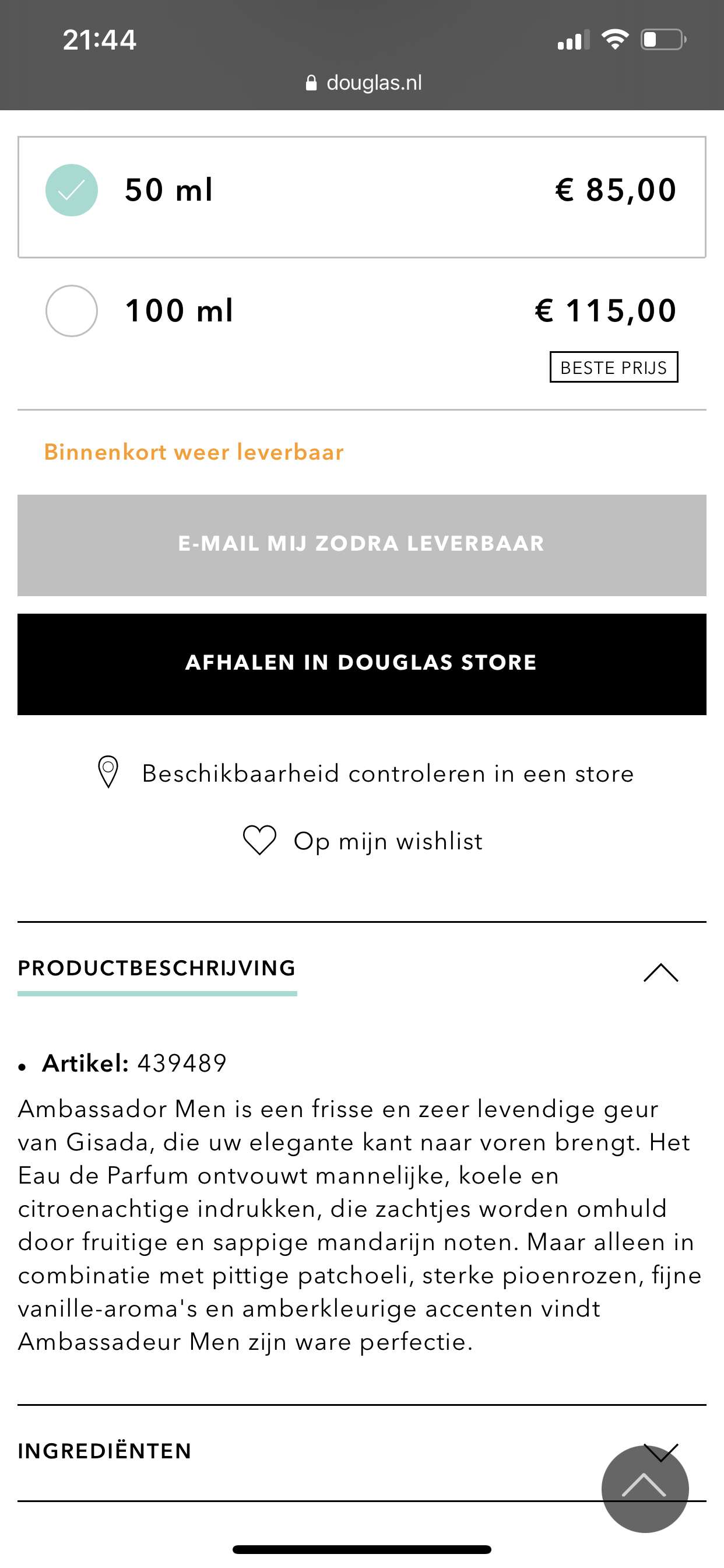Tap the douglas.nl address bar

363,83
